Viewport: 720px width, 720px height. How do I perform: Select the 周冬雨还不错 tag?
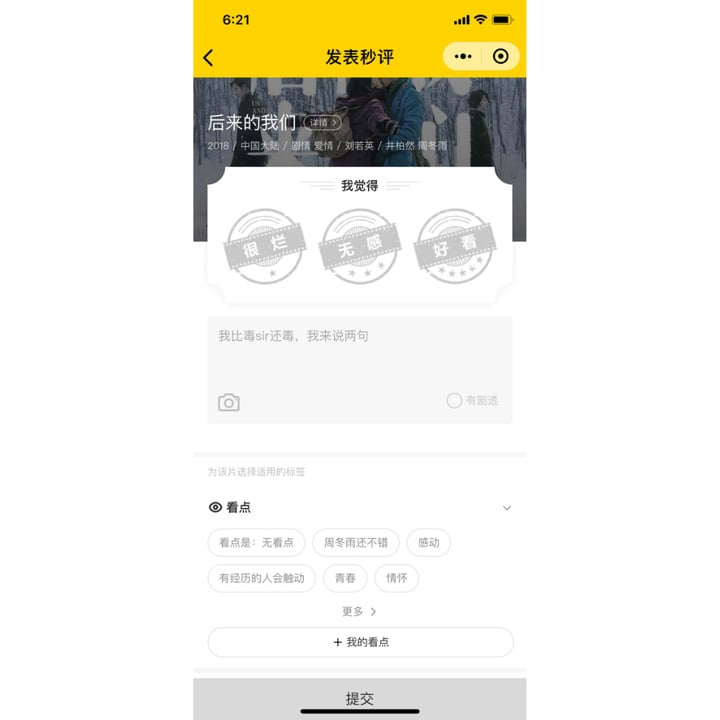point(356,543)
